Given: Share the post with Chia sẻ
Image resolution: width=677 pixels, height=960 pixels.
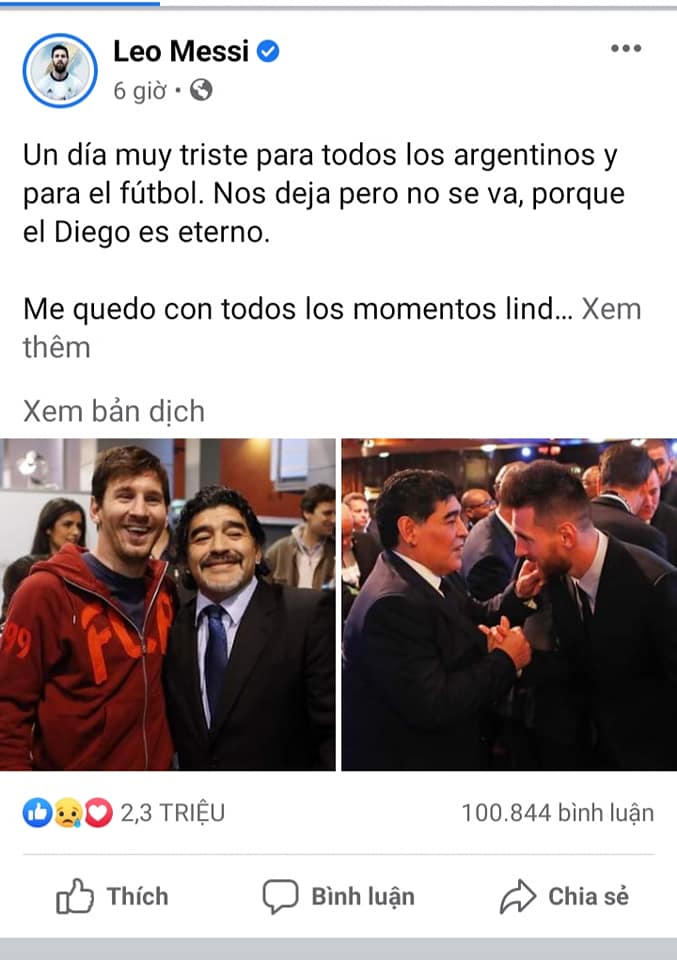Looking at the screenshot, I should tap(565, 897).
